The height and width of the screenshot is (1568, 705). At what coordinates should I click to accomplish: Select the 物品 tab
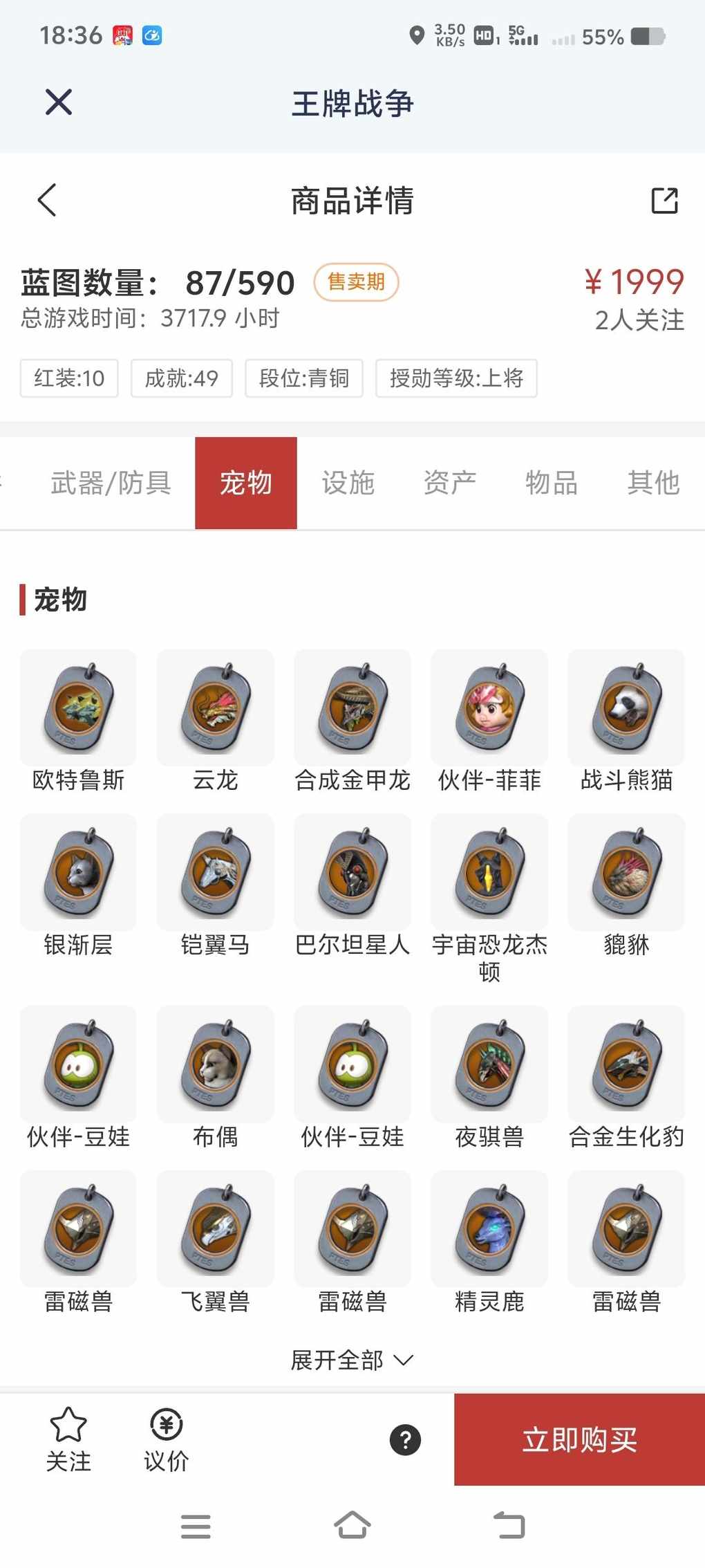[552, 483]
